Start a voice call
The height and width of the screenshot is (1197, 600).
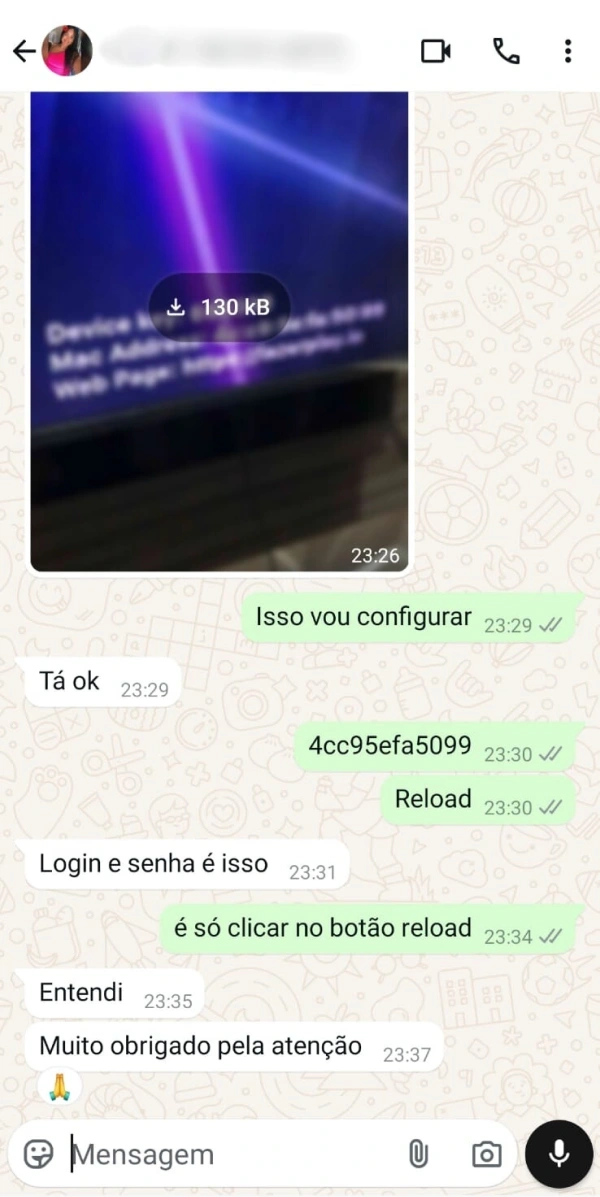point(506,51)
